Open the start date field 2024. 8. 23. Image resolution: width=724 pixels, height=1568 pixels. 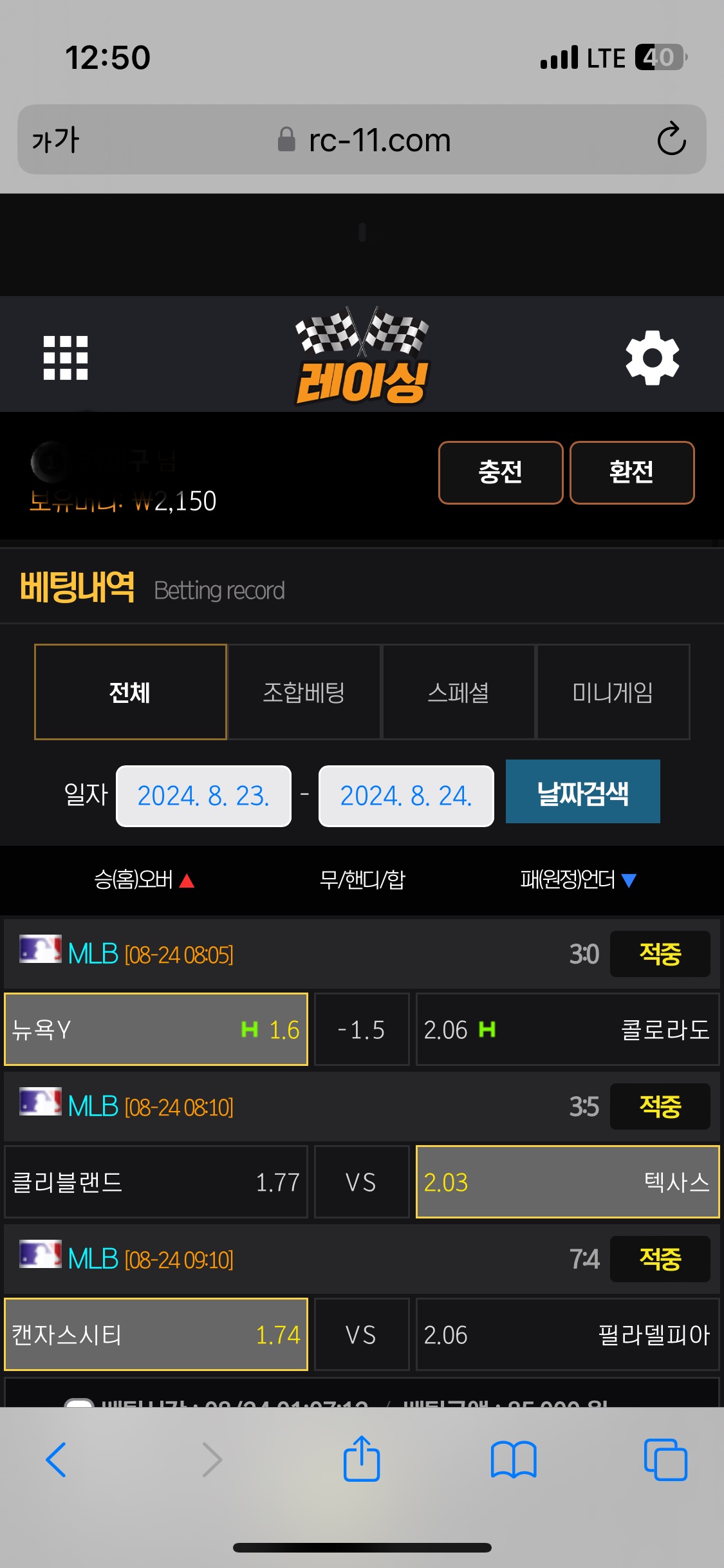pos(203,796)
